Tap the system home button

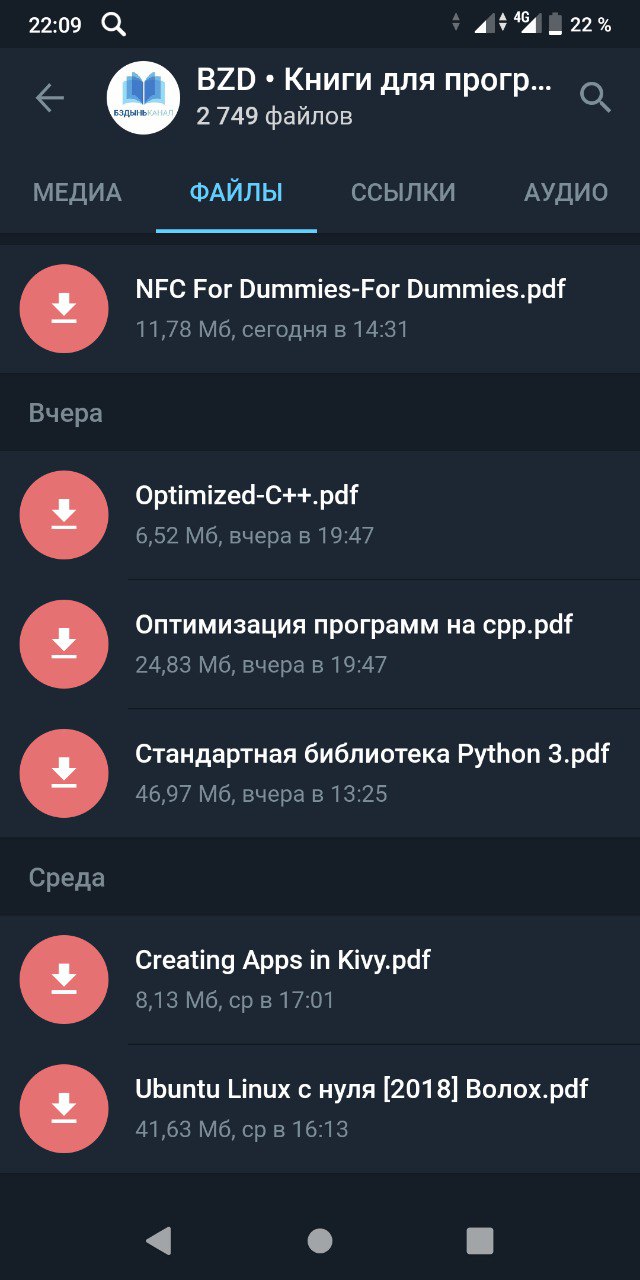point(320,1241)
